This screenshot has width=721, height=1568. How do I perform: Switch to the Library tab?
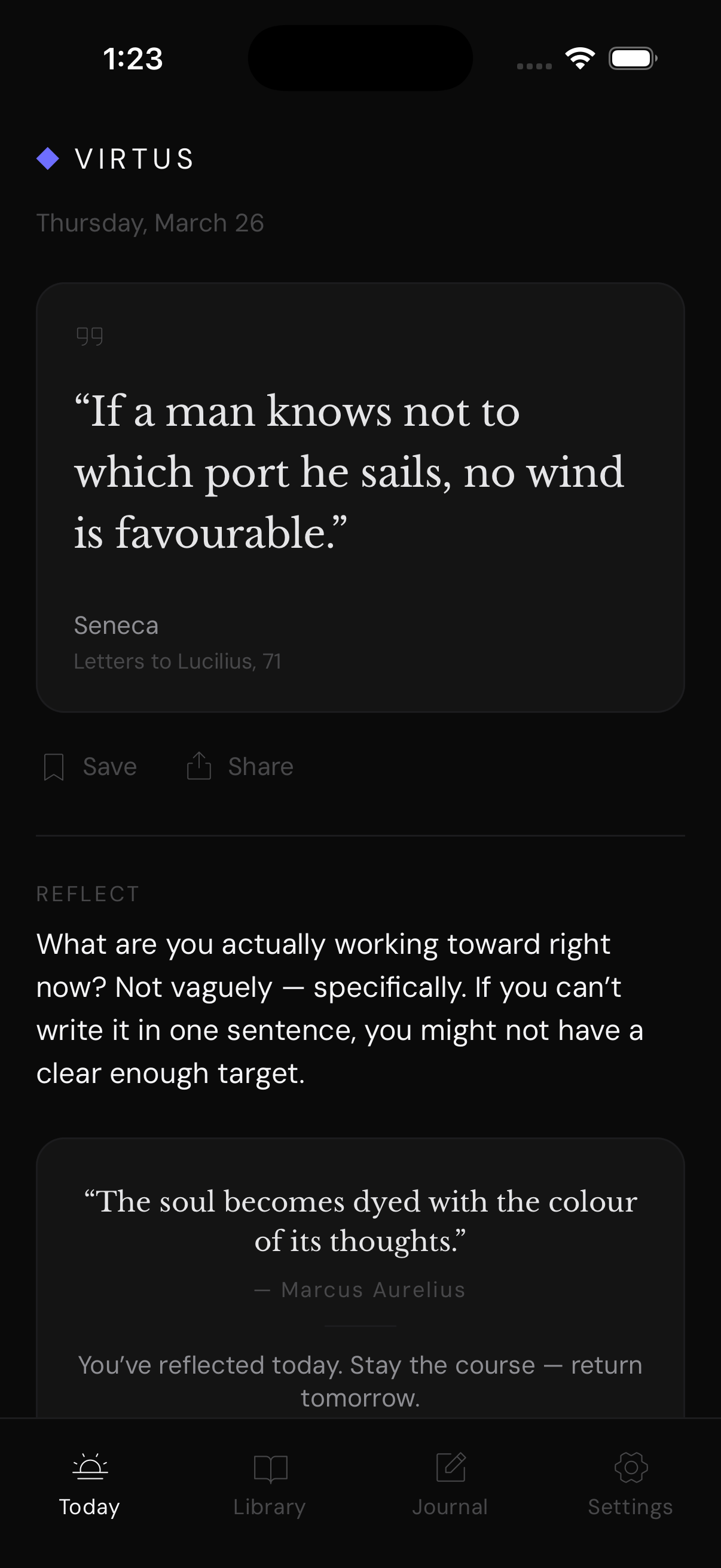coord(270,1484)
